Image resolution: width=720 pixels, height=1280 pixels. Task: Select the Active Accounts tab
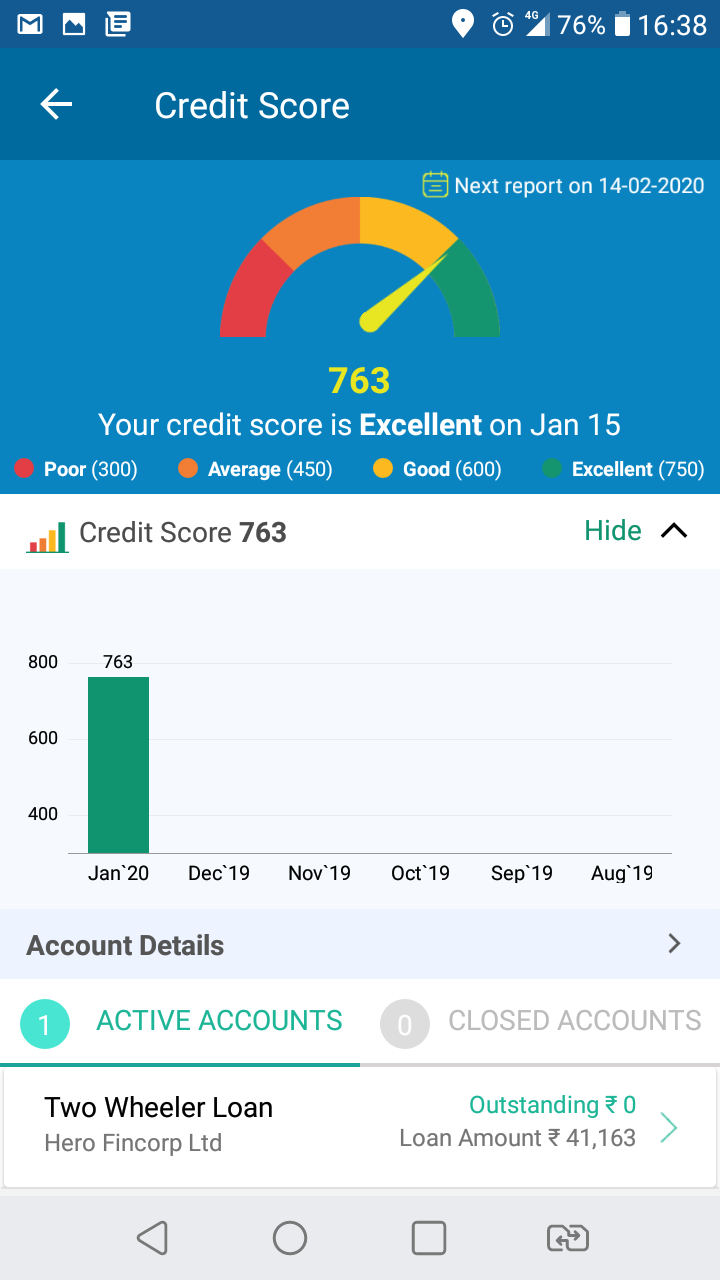[180, 1022]
